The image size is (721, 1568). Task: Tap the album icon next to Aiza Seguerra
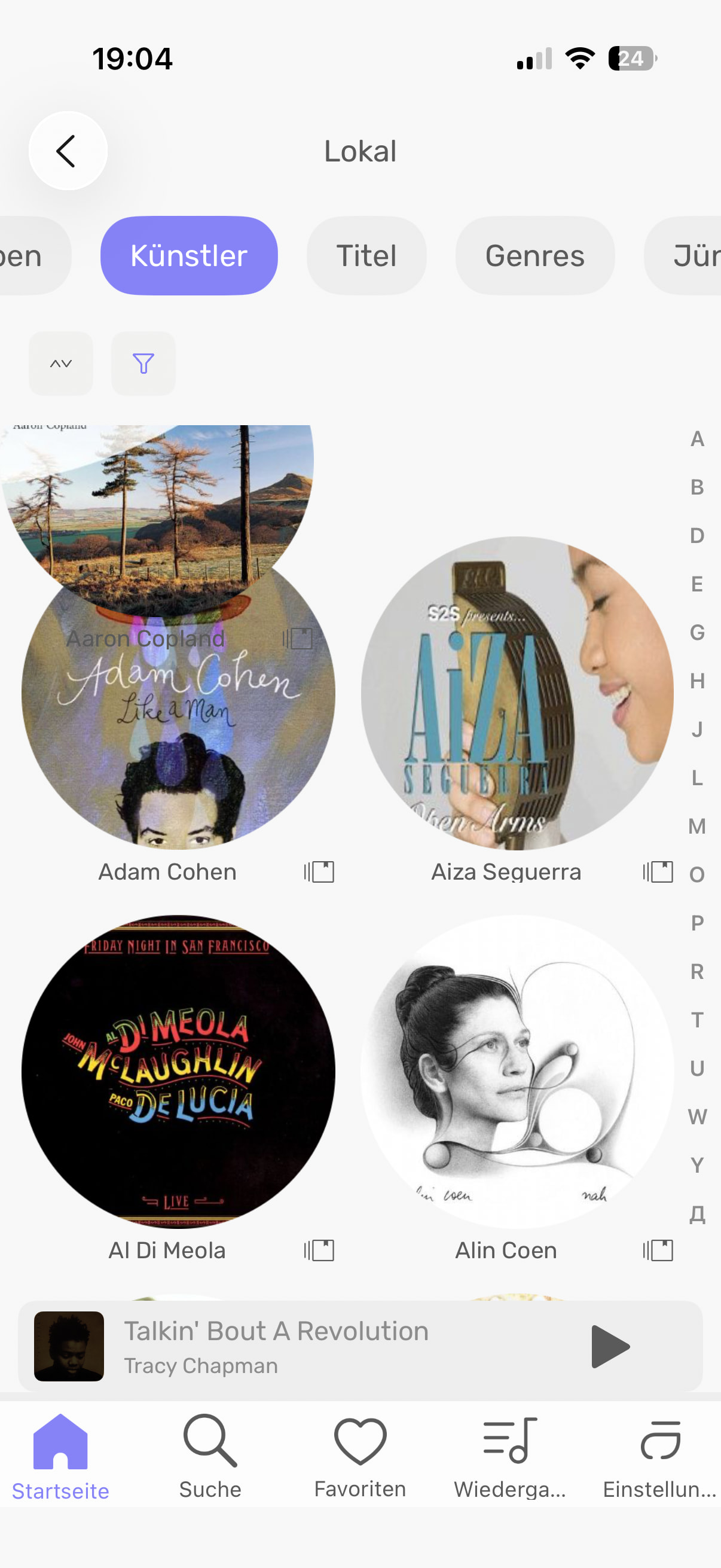pyautogui.click(x=658, y=872)
